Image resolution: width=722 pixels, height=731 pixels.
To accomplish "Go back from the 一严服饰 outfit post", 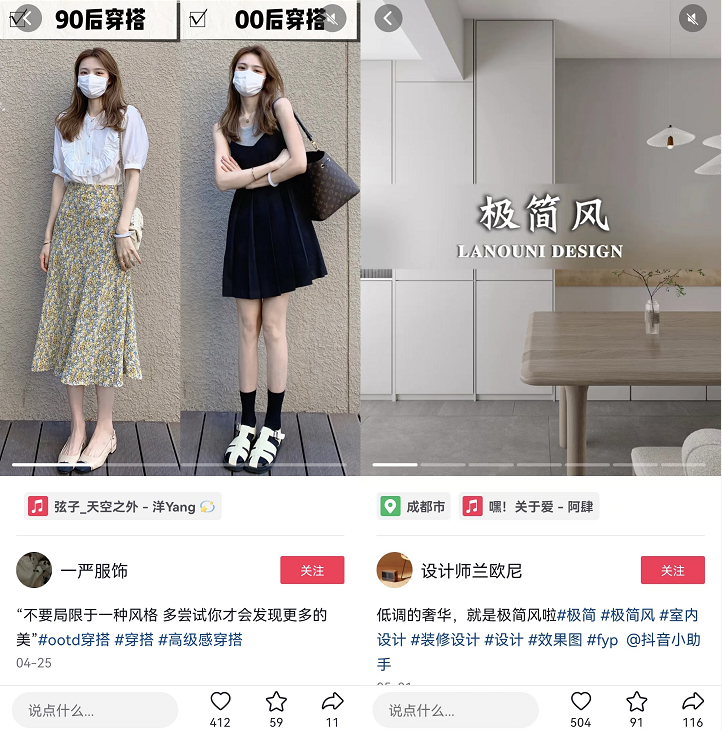I will 28,17.
